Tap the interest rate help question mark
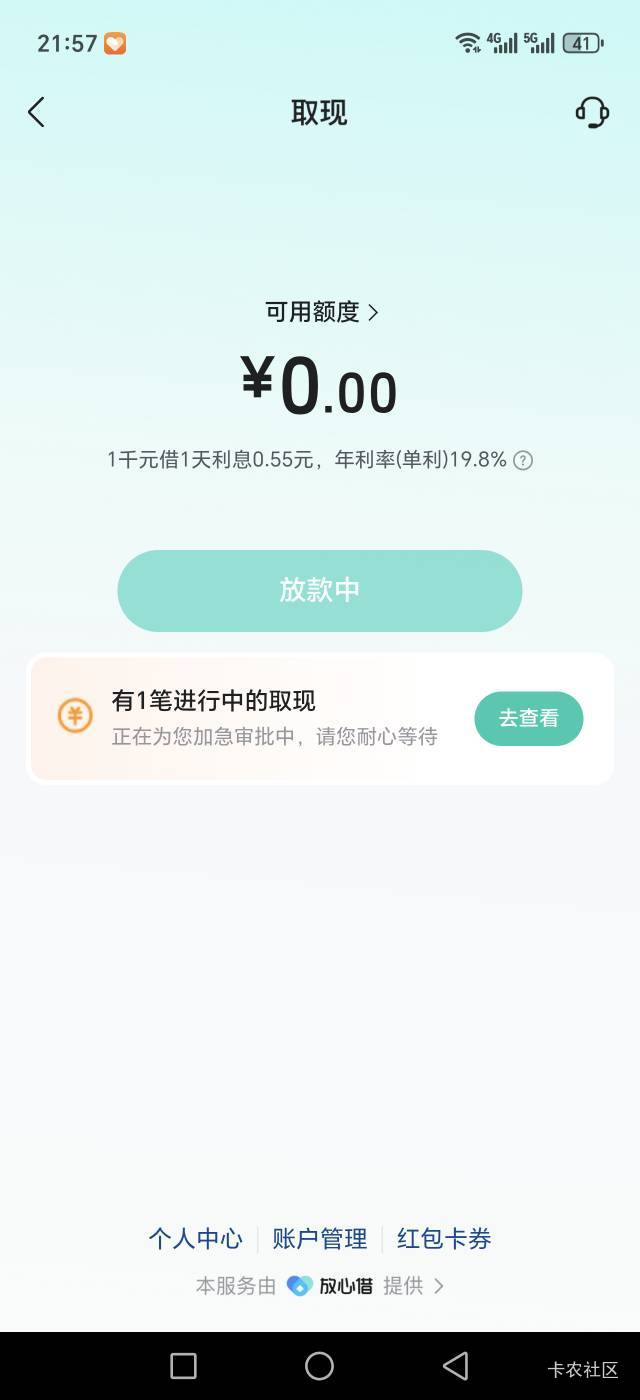640x1400 pixels. [x=523, y=460]
